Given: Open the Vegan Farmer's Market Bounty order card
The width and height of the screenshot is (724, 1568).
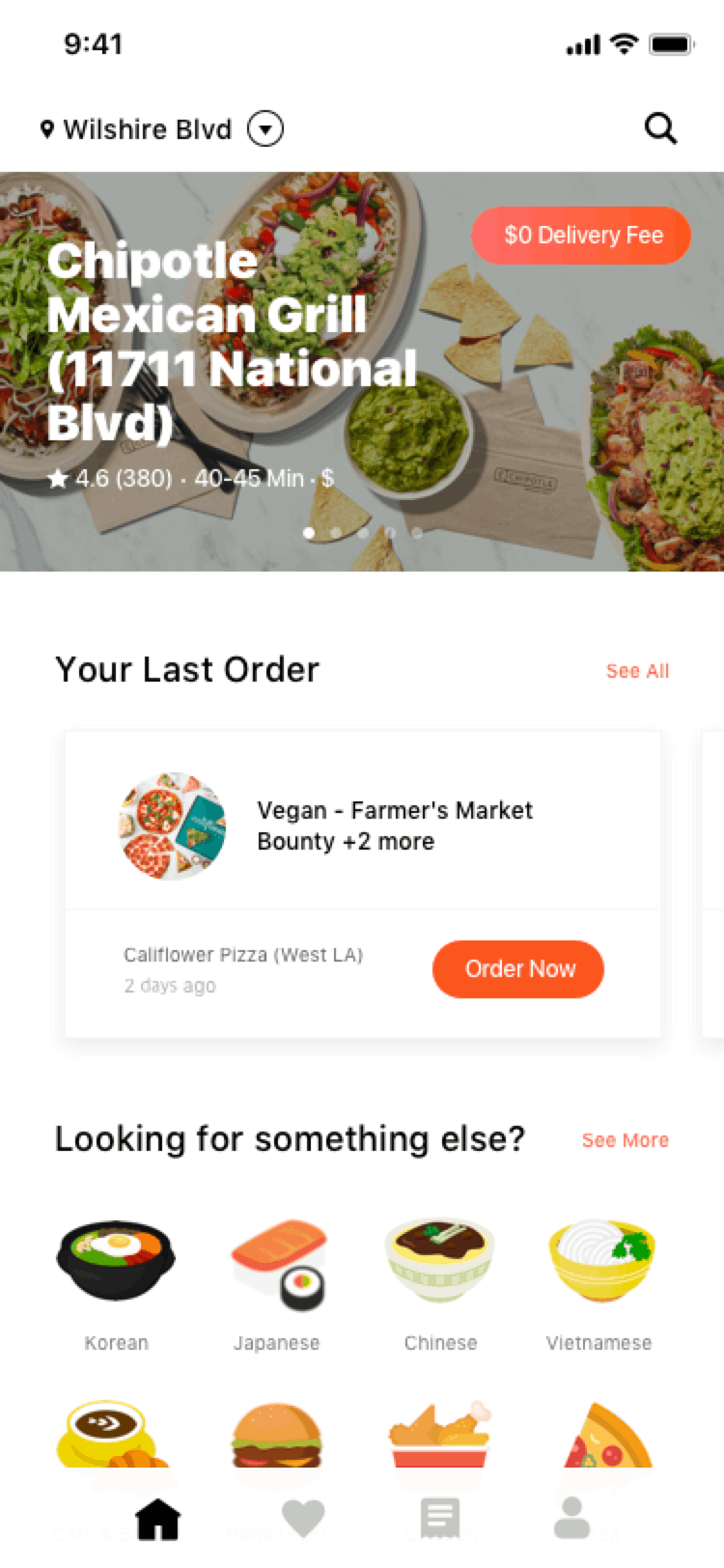Looking at the screenshot, I should tap(363, 826).
